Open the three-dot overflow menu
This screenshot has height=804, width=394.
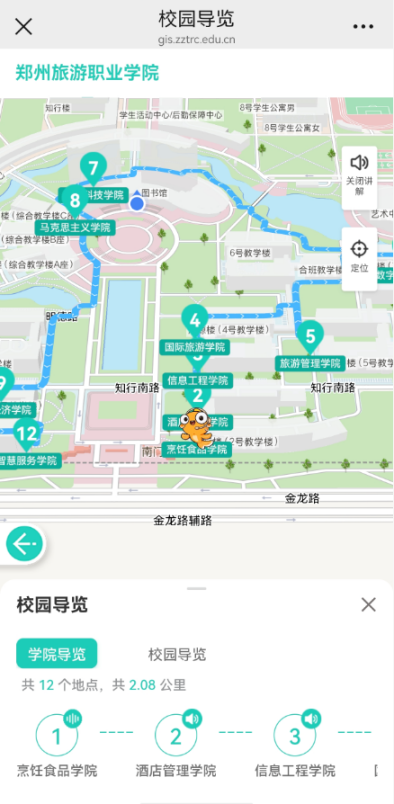[363, 26]
